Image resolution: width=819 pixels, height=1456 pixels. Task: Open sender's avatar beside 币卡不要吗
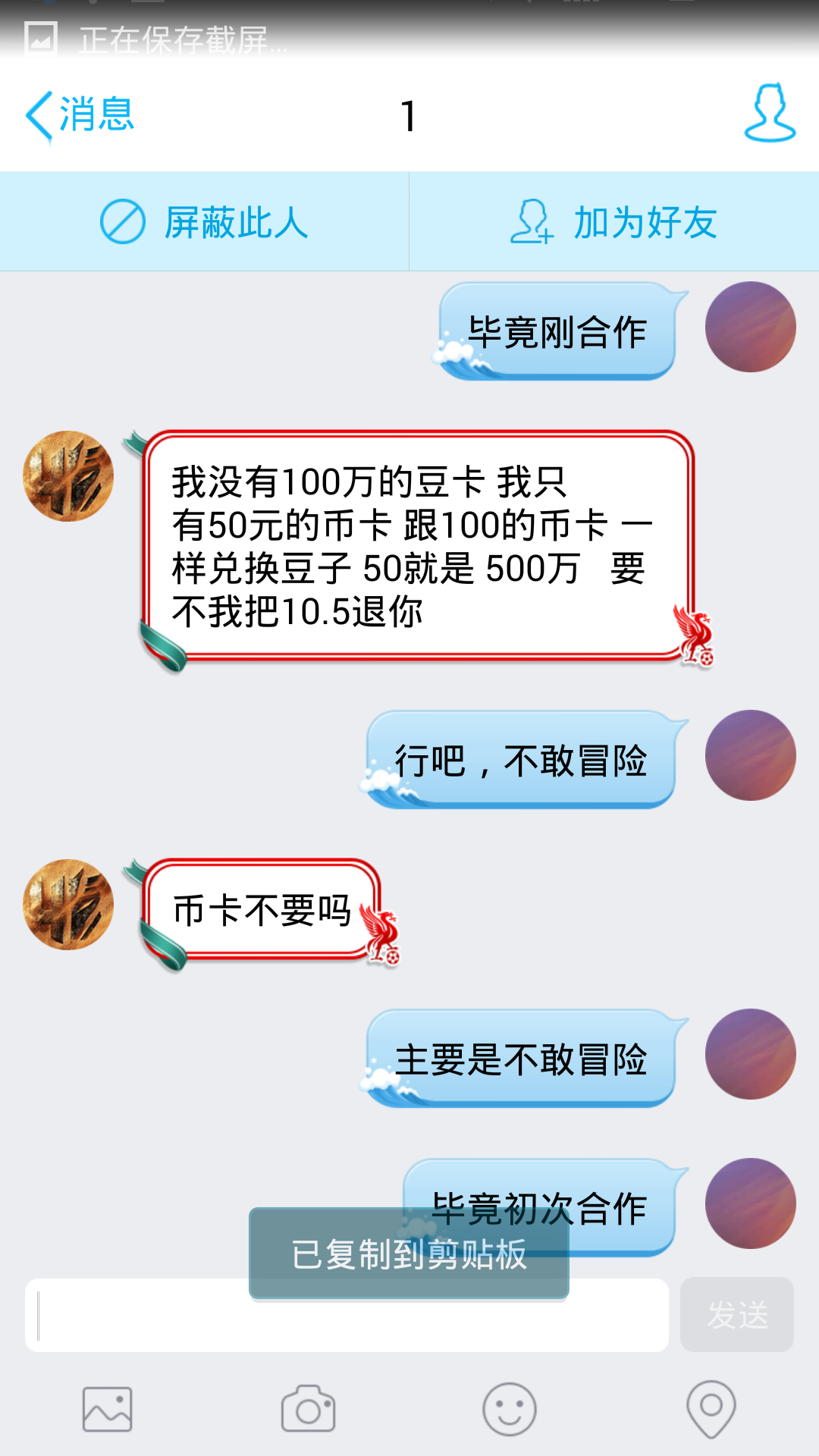[68, 905]
